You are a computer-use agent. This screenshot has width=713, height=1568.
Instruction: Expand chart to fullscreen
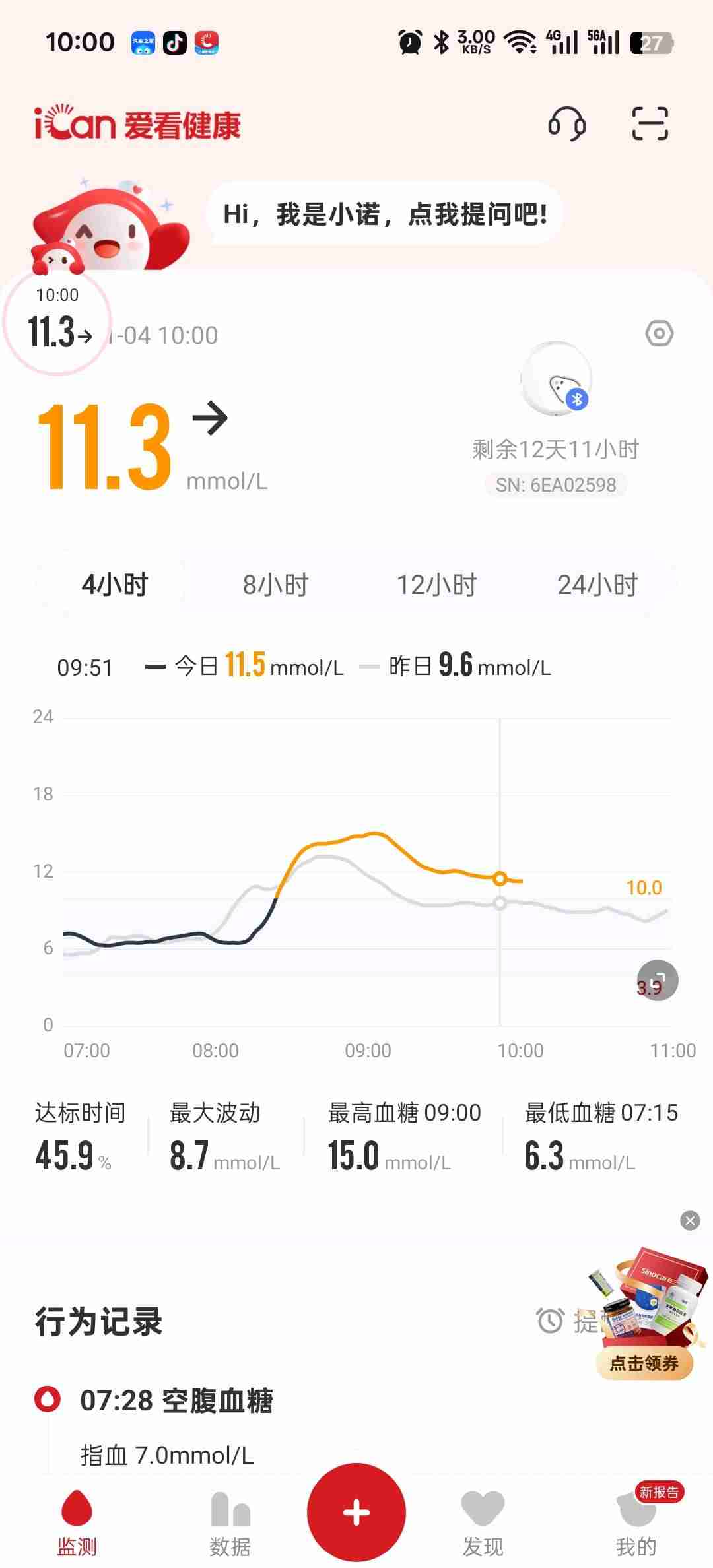tap(658, 980)
